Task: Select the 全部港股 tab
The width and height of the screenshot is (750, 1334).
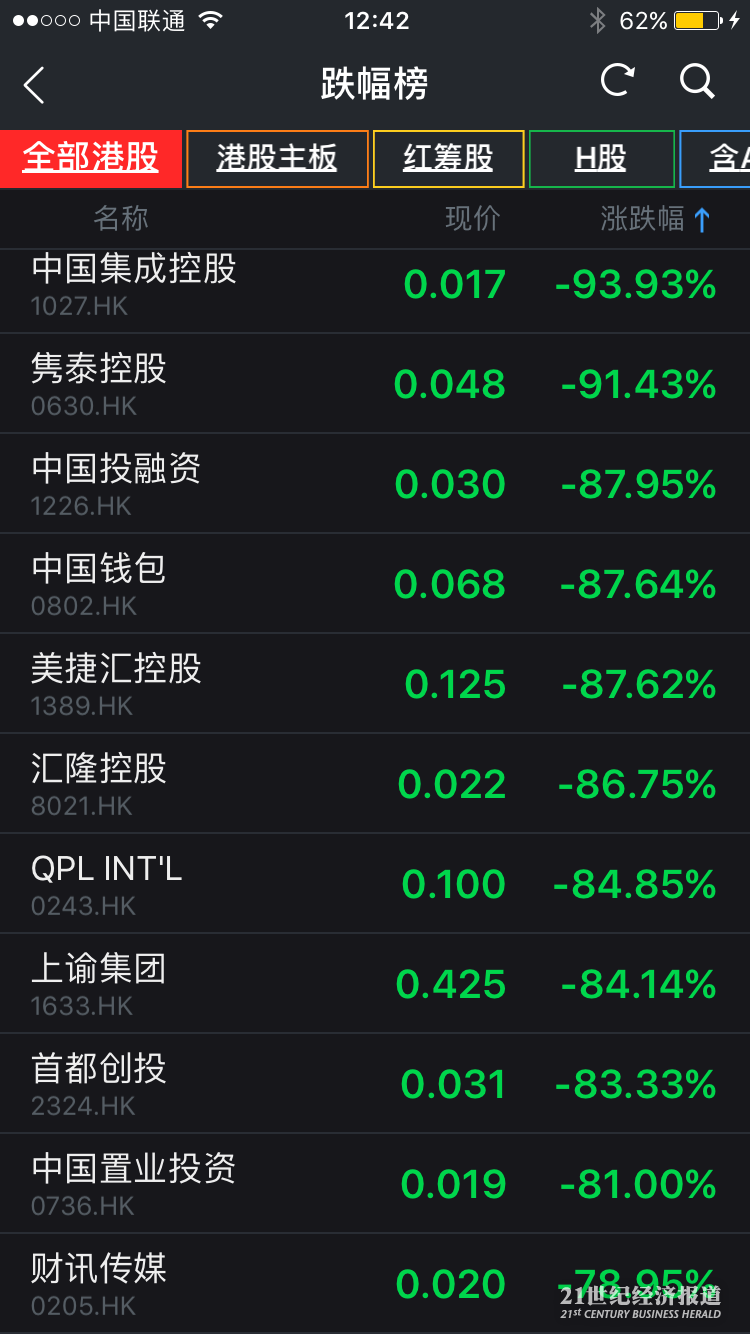Action: (x=91, y=158)
